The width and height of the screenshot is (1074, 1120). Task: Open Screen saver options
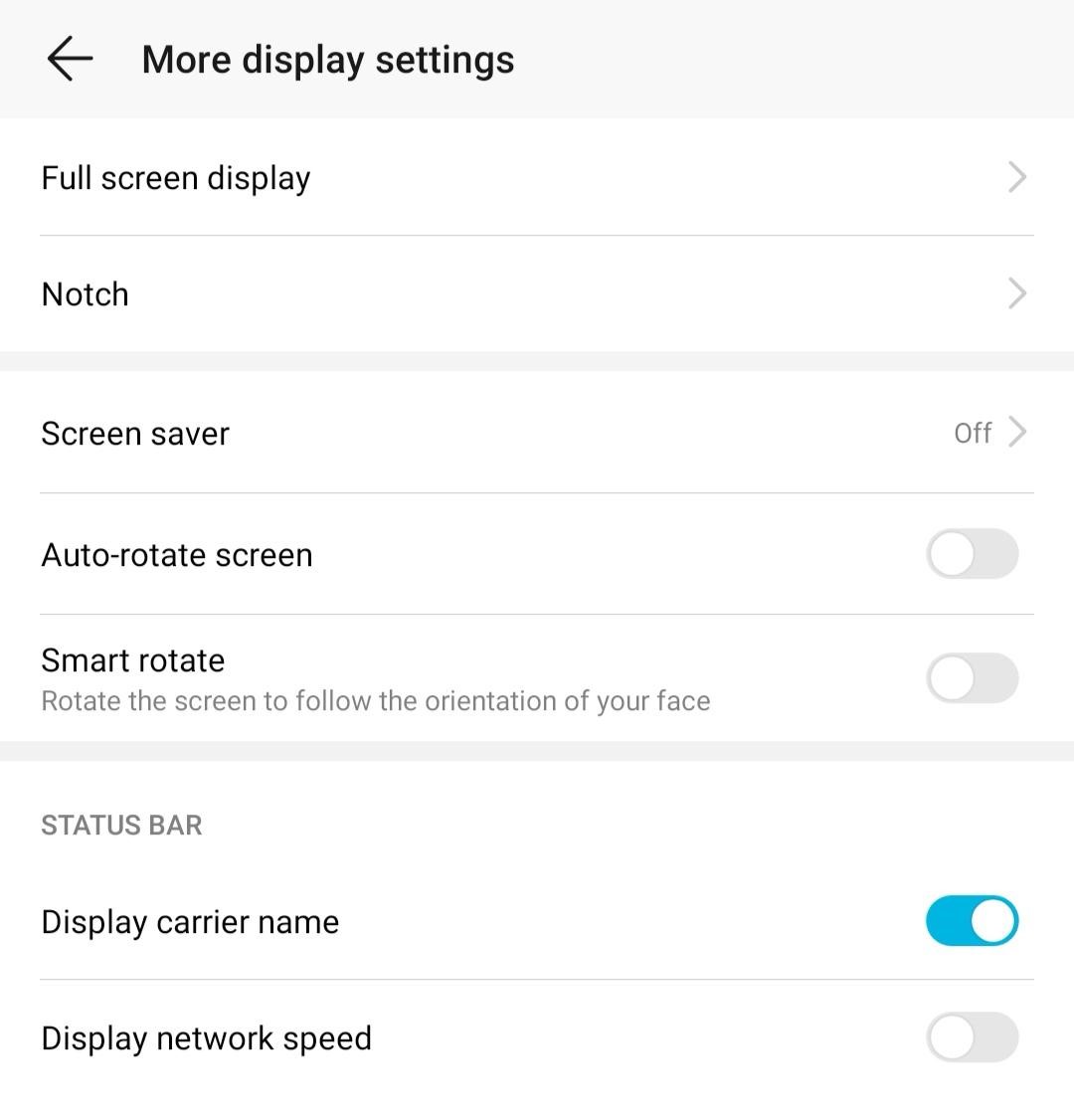(537, 434)
